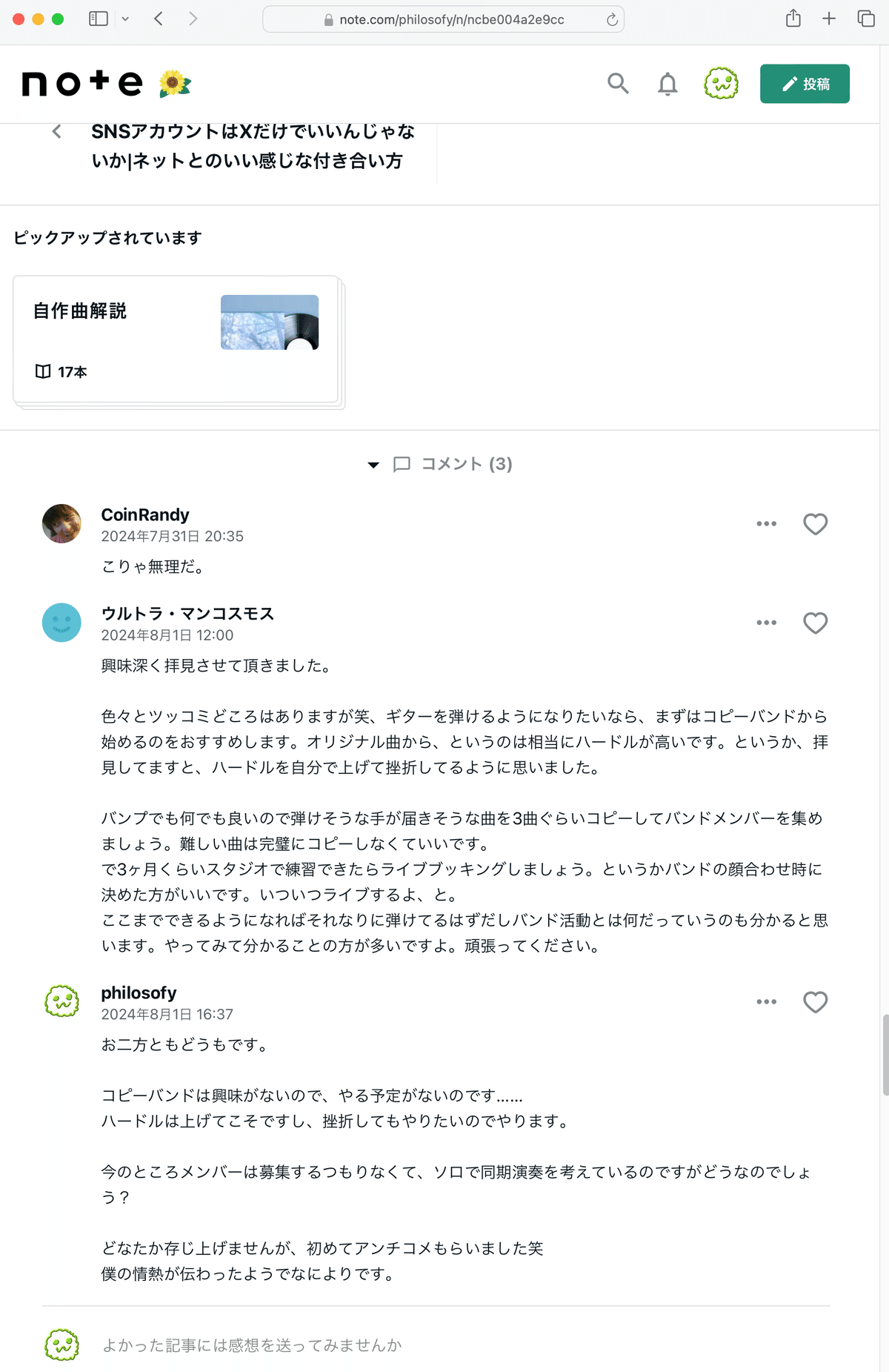Click the note logo to go home
Screen dimensions: 889x1372
coord(81,84)
